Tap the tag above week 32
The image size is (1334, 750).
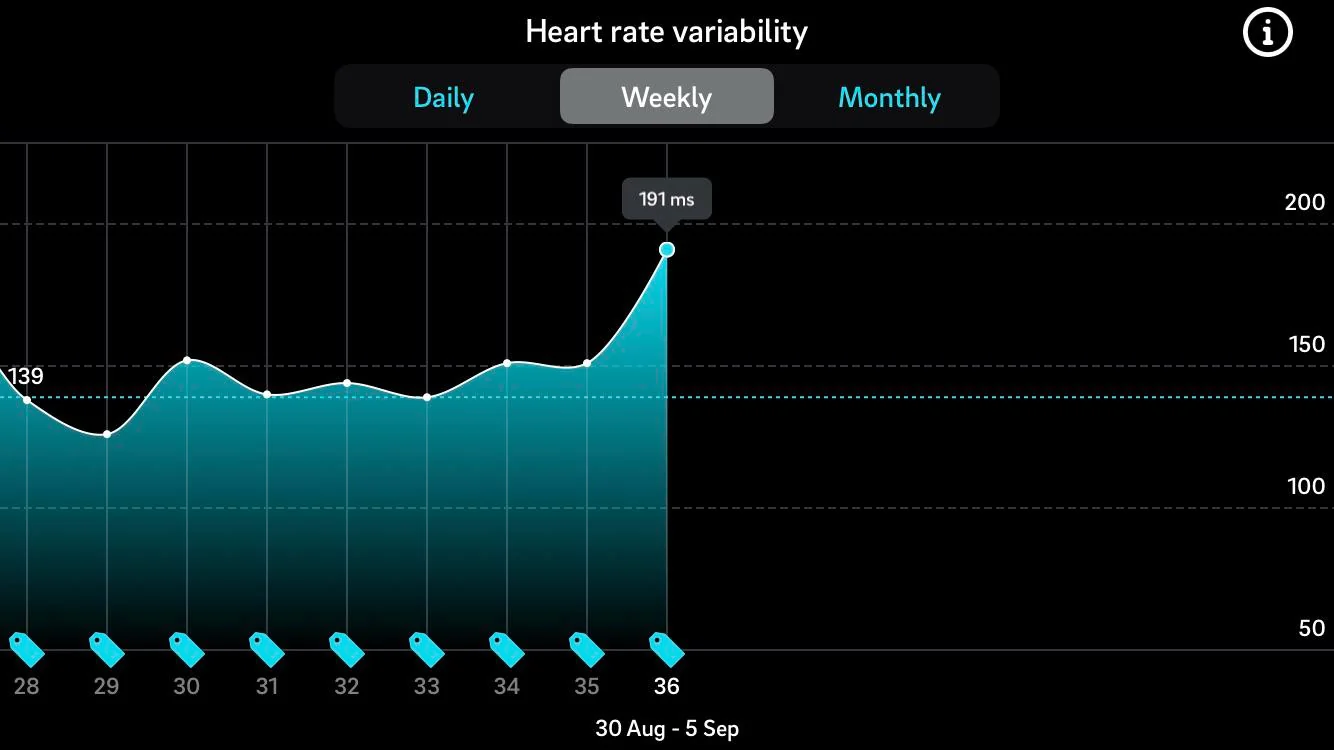pos(347,649)
